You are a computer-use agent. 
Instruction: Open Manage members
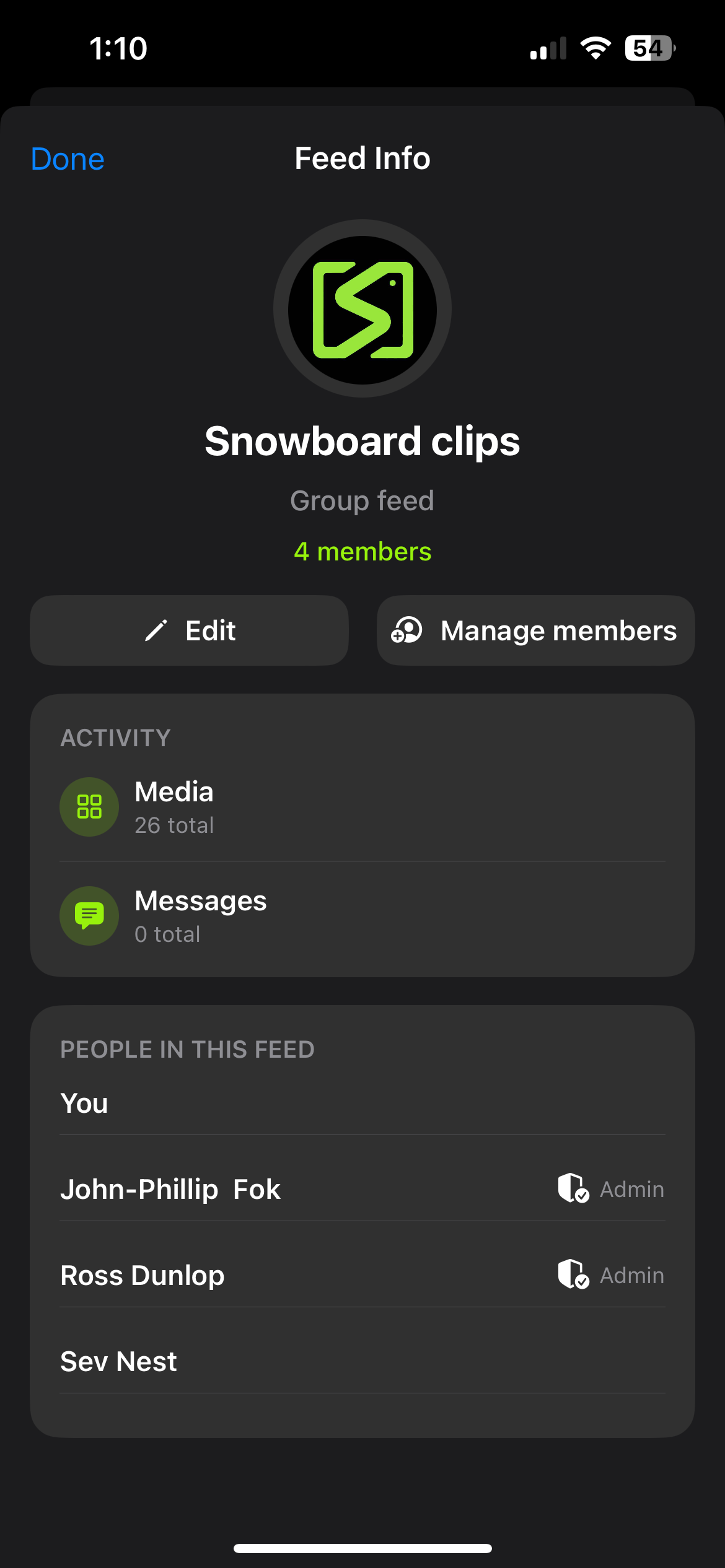tap(535, 630)
